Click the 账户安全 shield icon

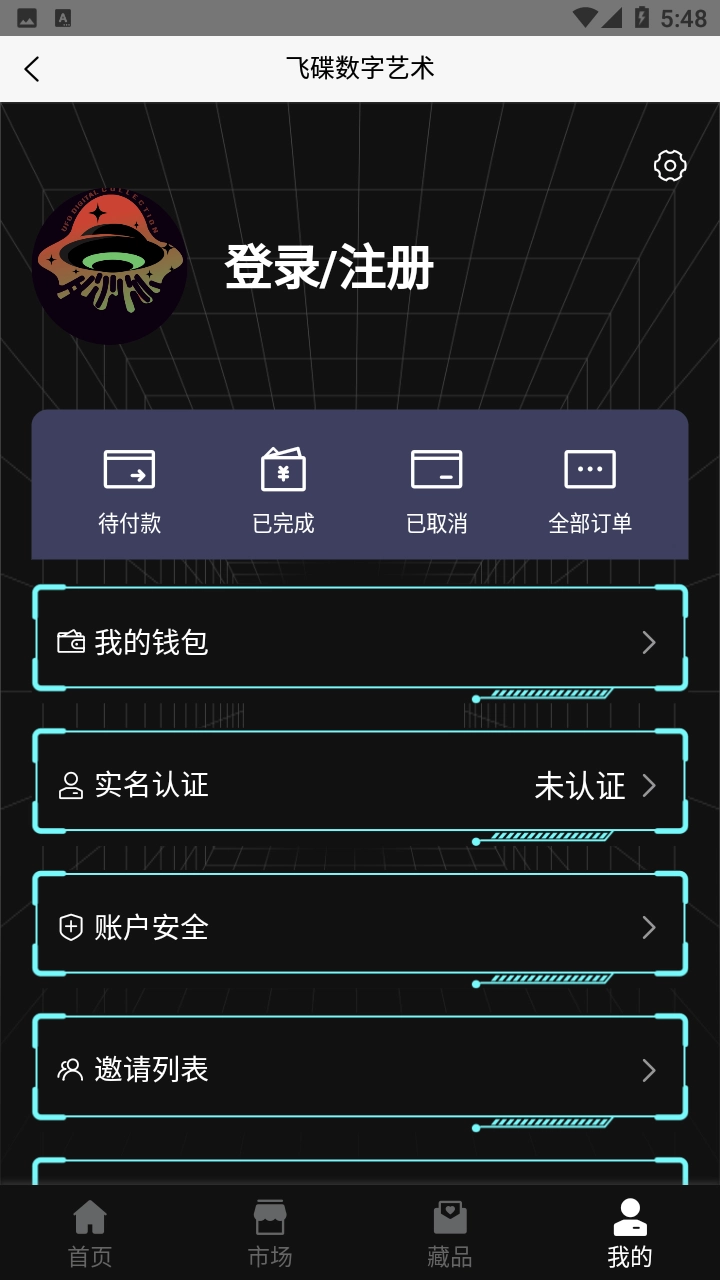click(68, 927)
